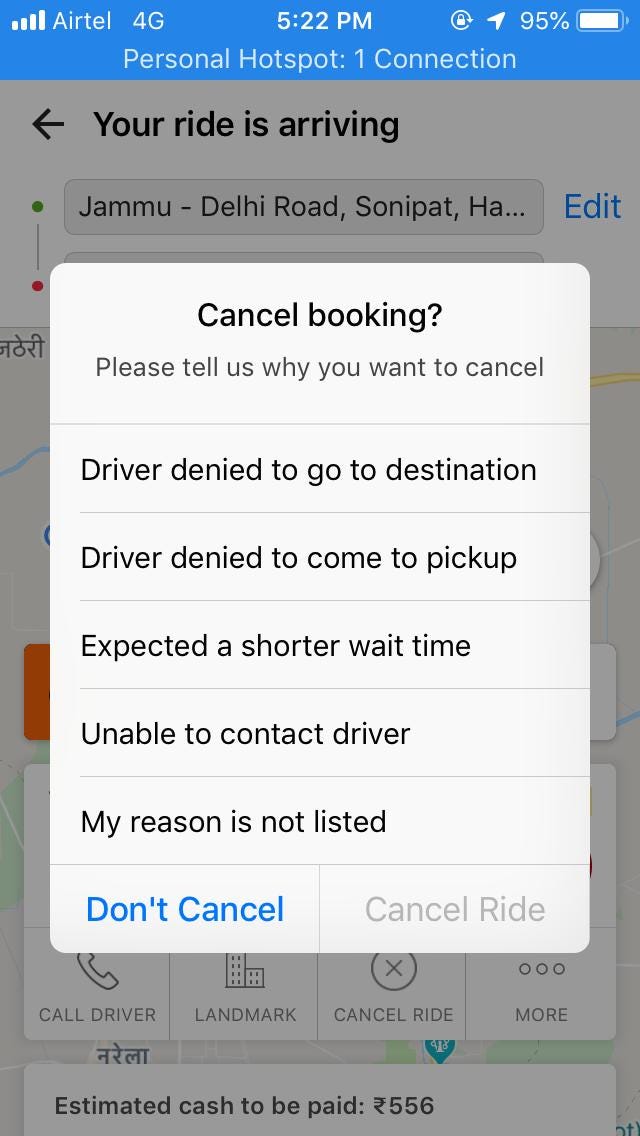The image size is (640, 1136).
Task: Select 'Driver denied to go to destination'
Action: (x=320, y=469)
